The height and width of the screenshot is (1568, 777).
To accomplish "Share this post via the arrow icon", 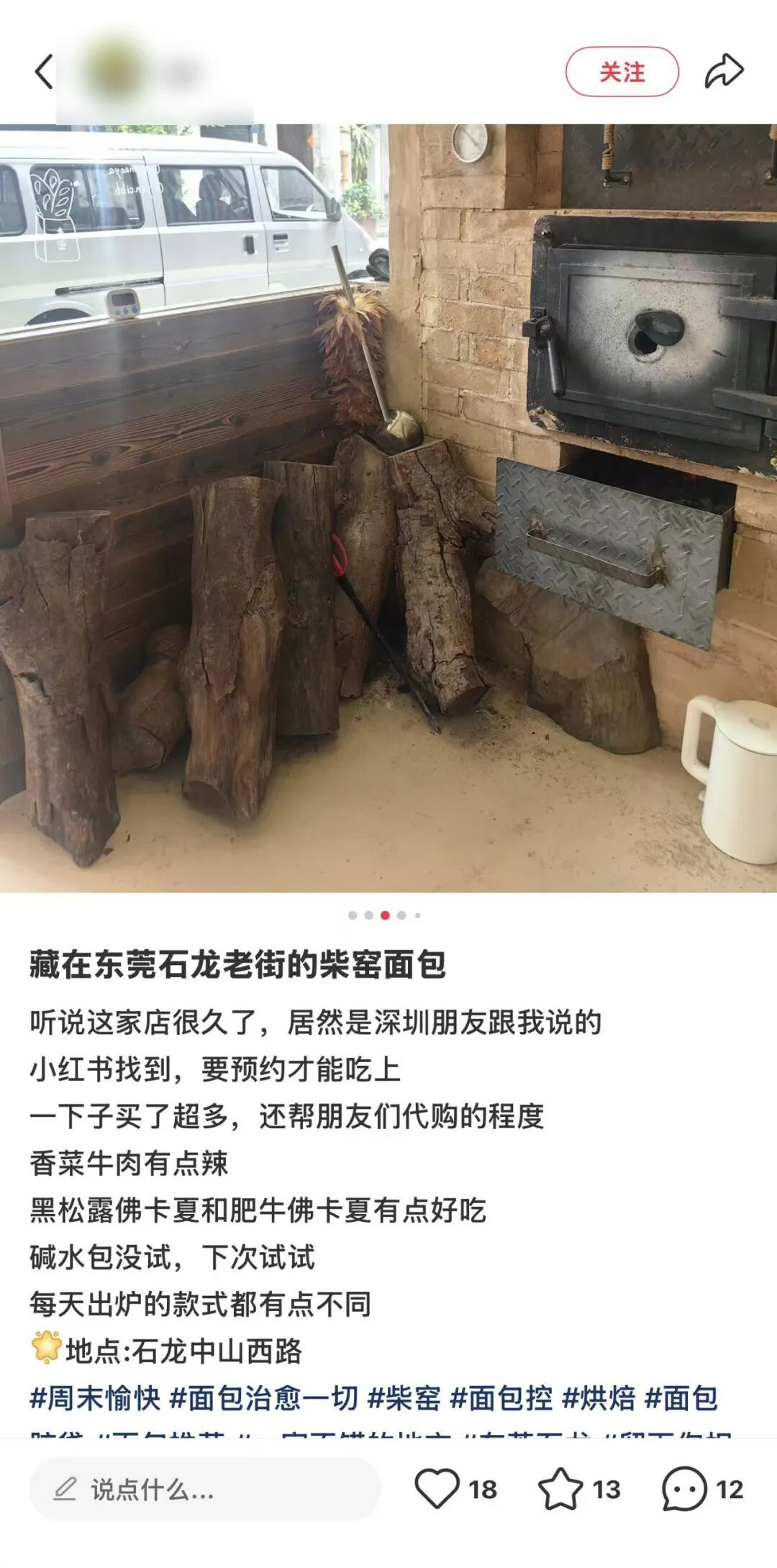I will click(723, 71).
